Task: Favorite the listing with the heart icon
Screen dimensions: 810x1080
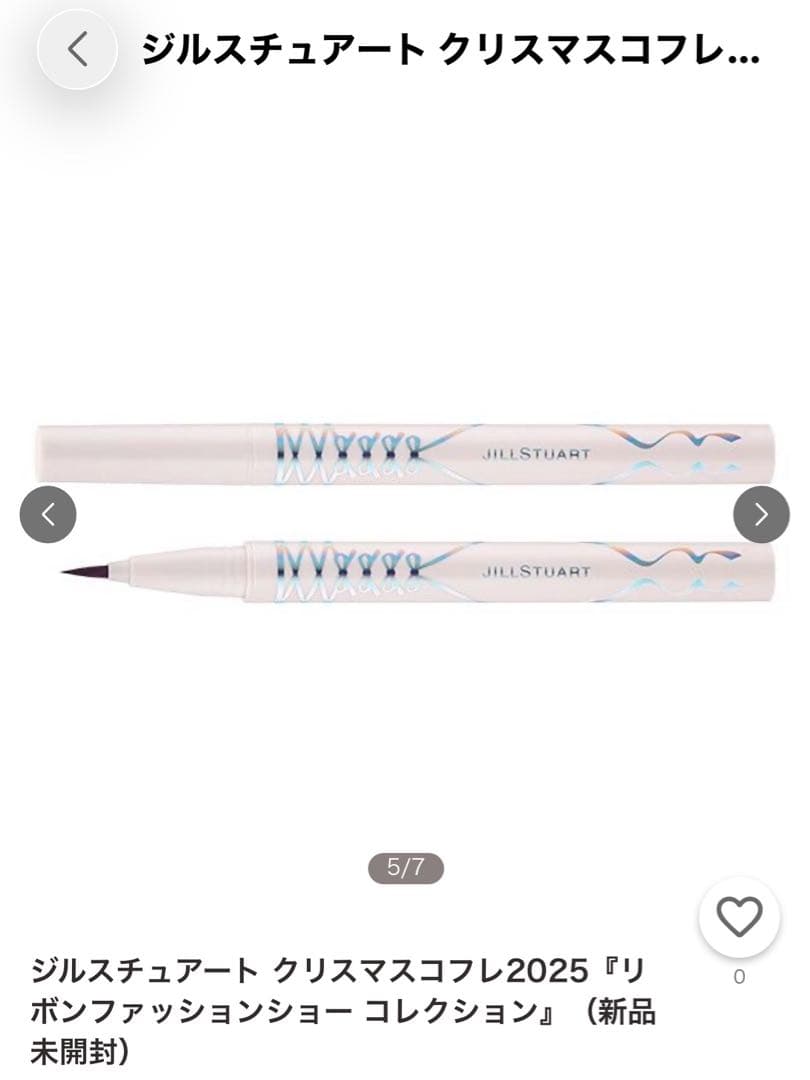Action: click(739, 913)
